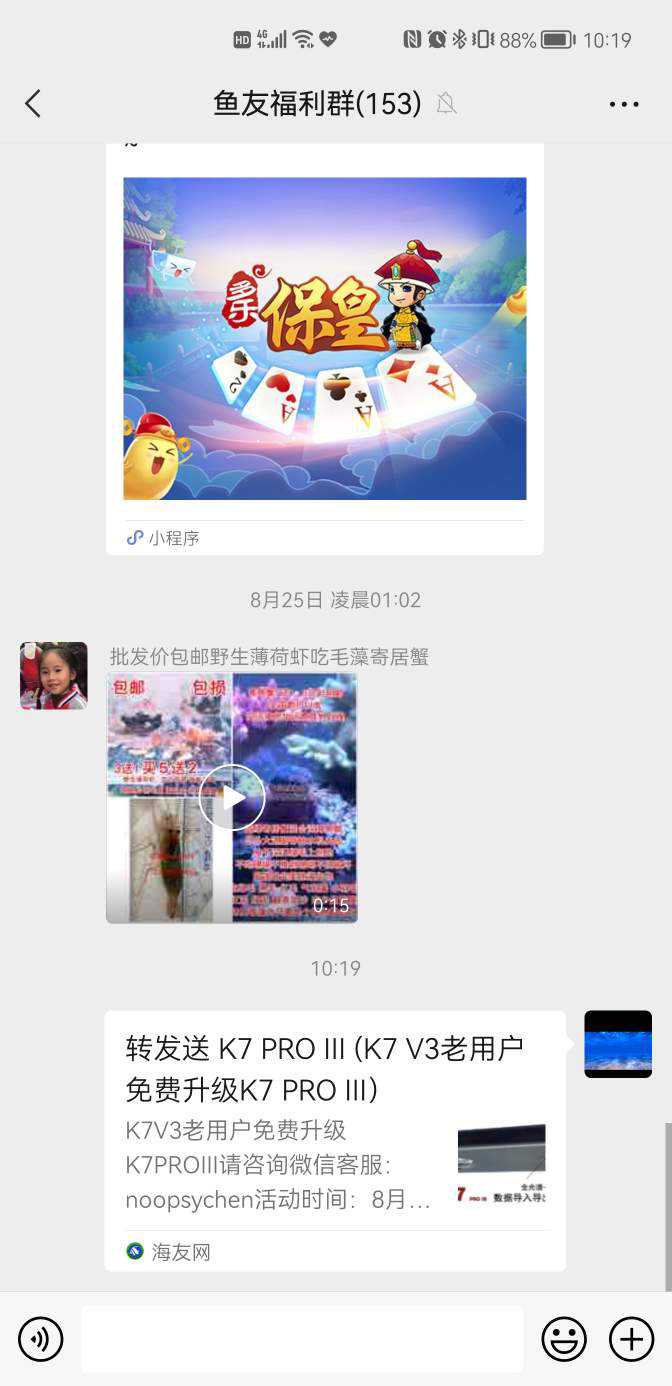The image size is (672, 1386).
Task: Focus the message text field
Action: tap(302, 1339)
